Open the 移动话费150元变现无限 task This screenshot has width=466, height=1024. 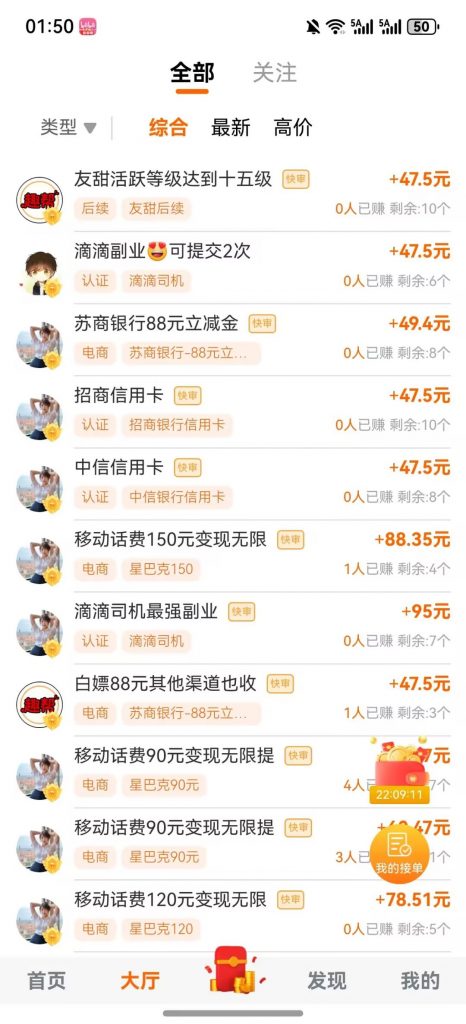232,556
